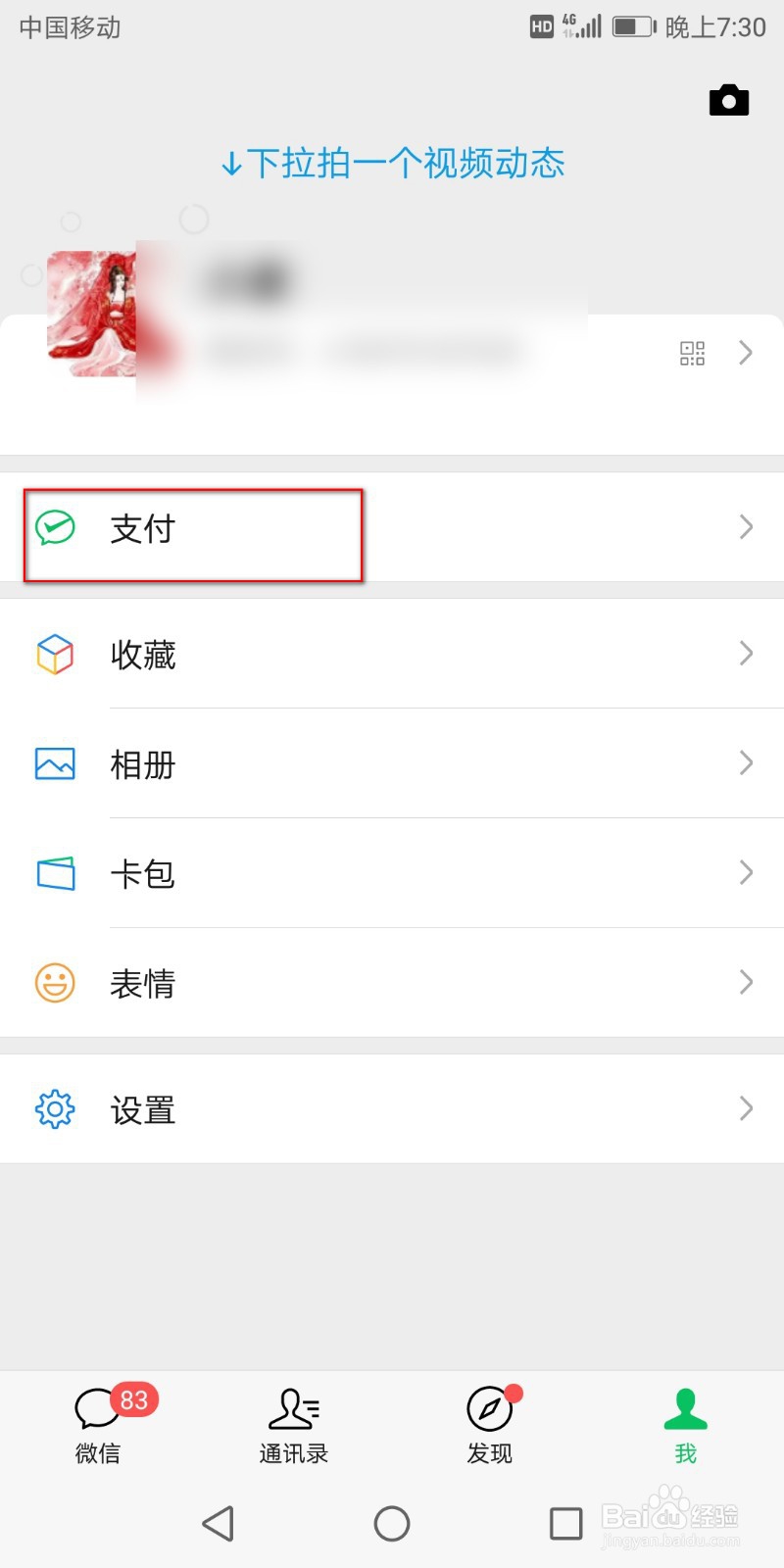Open the Album (相册) via its photo icon
The height and width of the screenshot is (1568, 784).
tap(55, 763)
